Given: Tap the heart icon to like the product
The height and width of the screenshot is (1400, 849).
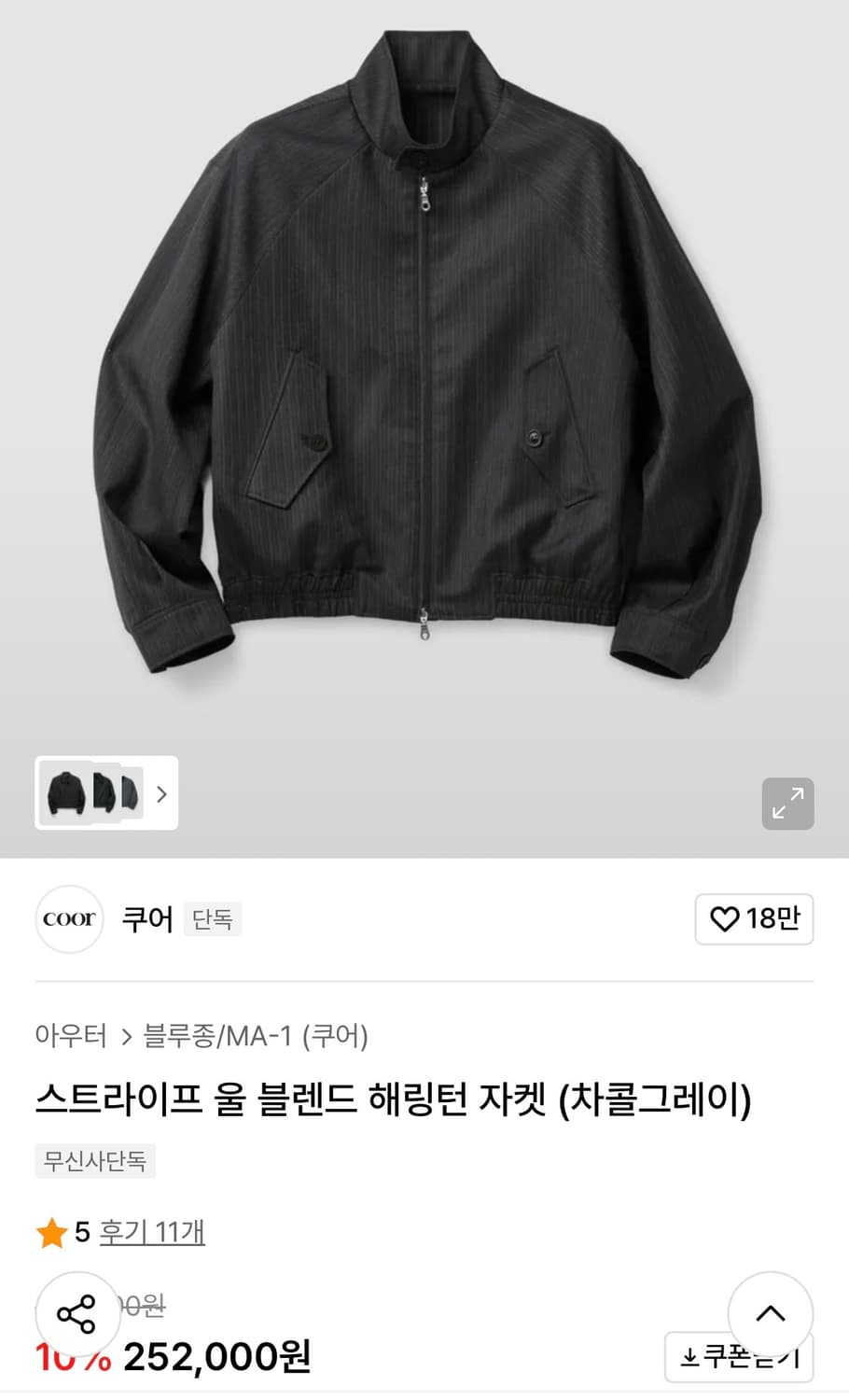Looking at the screenshot, I should click(723, 918).
